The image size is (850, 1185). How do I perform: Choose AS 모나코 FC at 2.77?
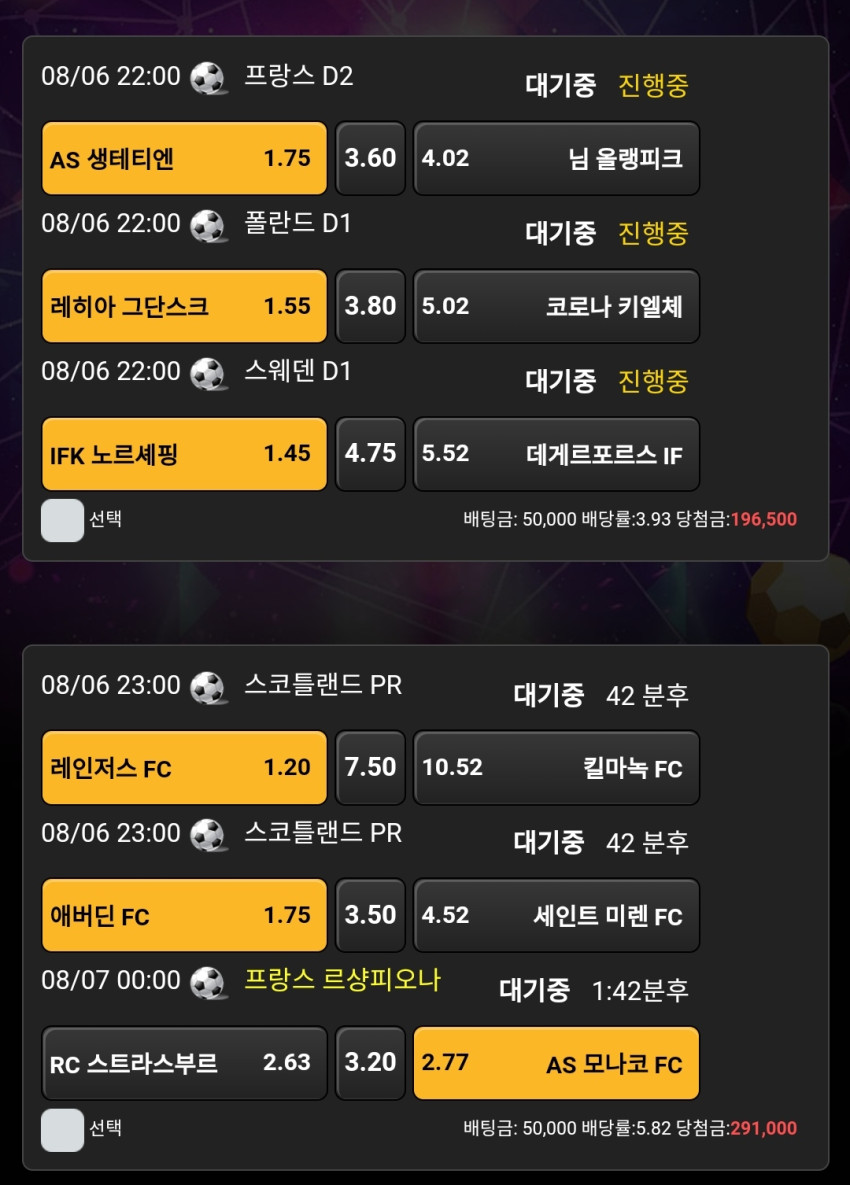click(x=556, y=1063)
